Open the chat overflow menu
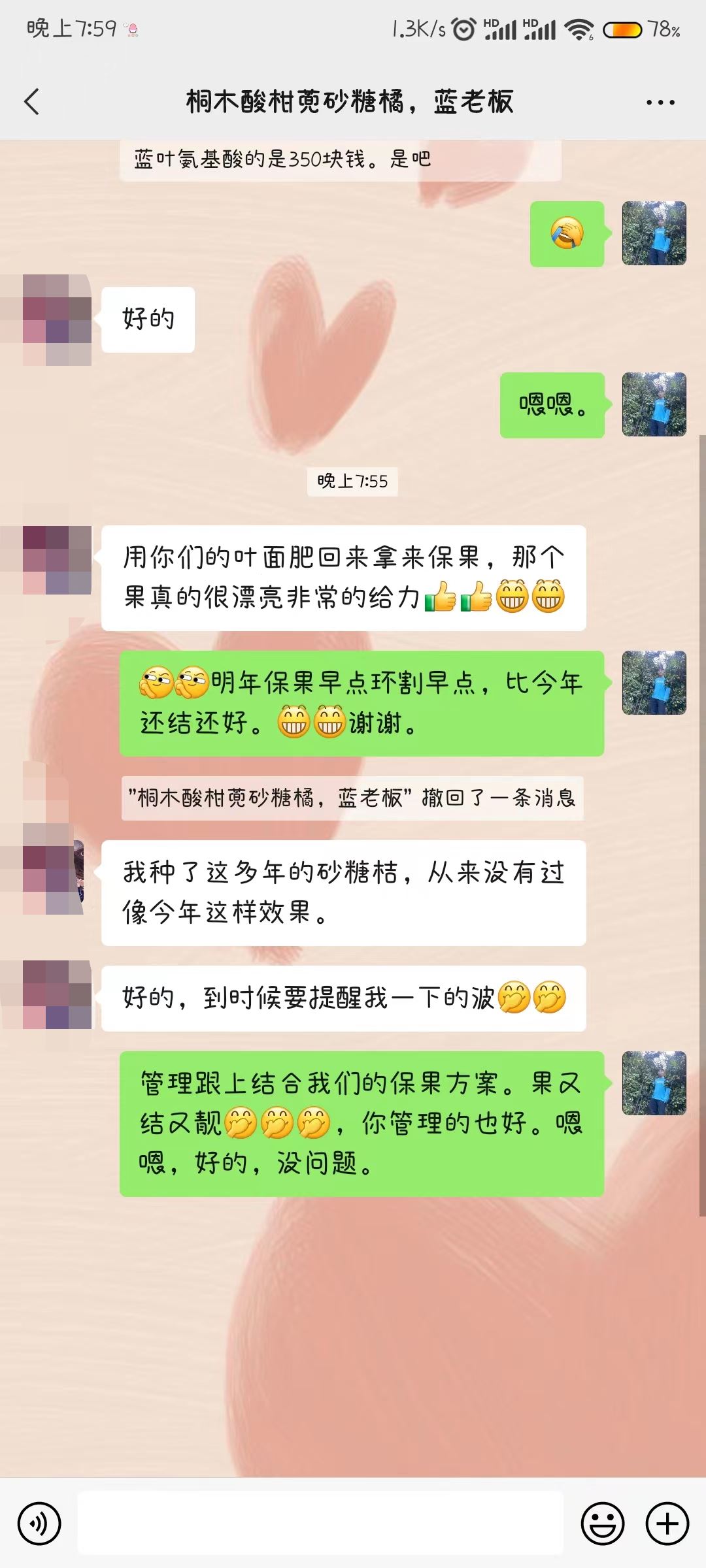 click(660, 103)
